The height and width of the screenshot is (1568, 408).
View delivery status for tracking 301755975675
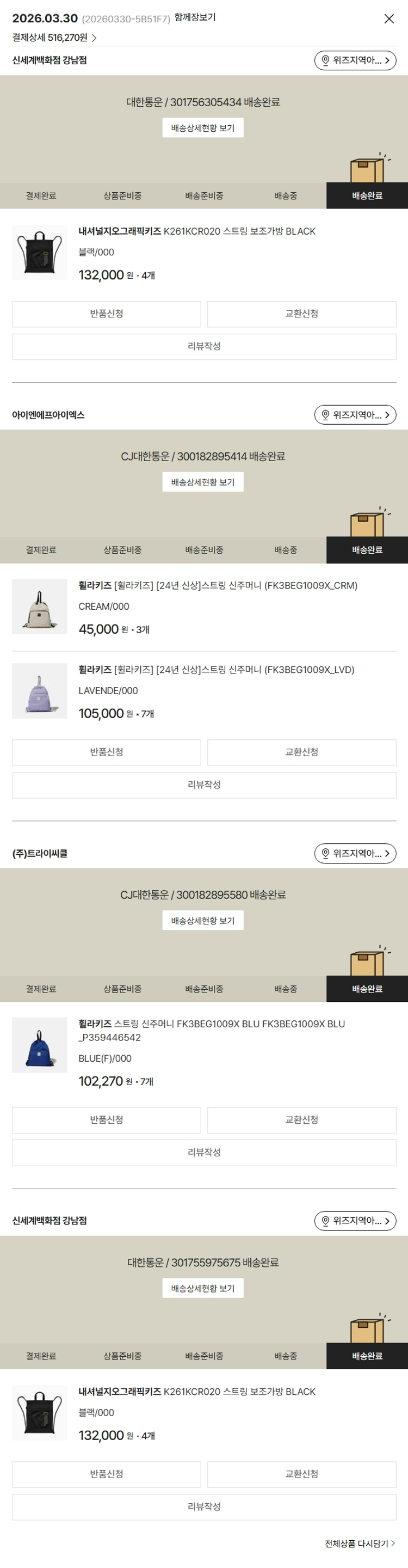202,1288
